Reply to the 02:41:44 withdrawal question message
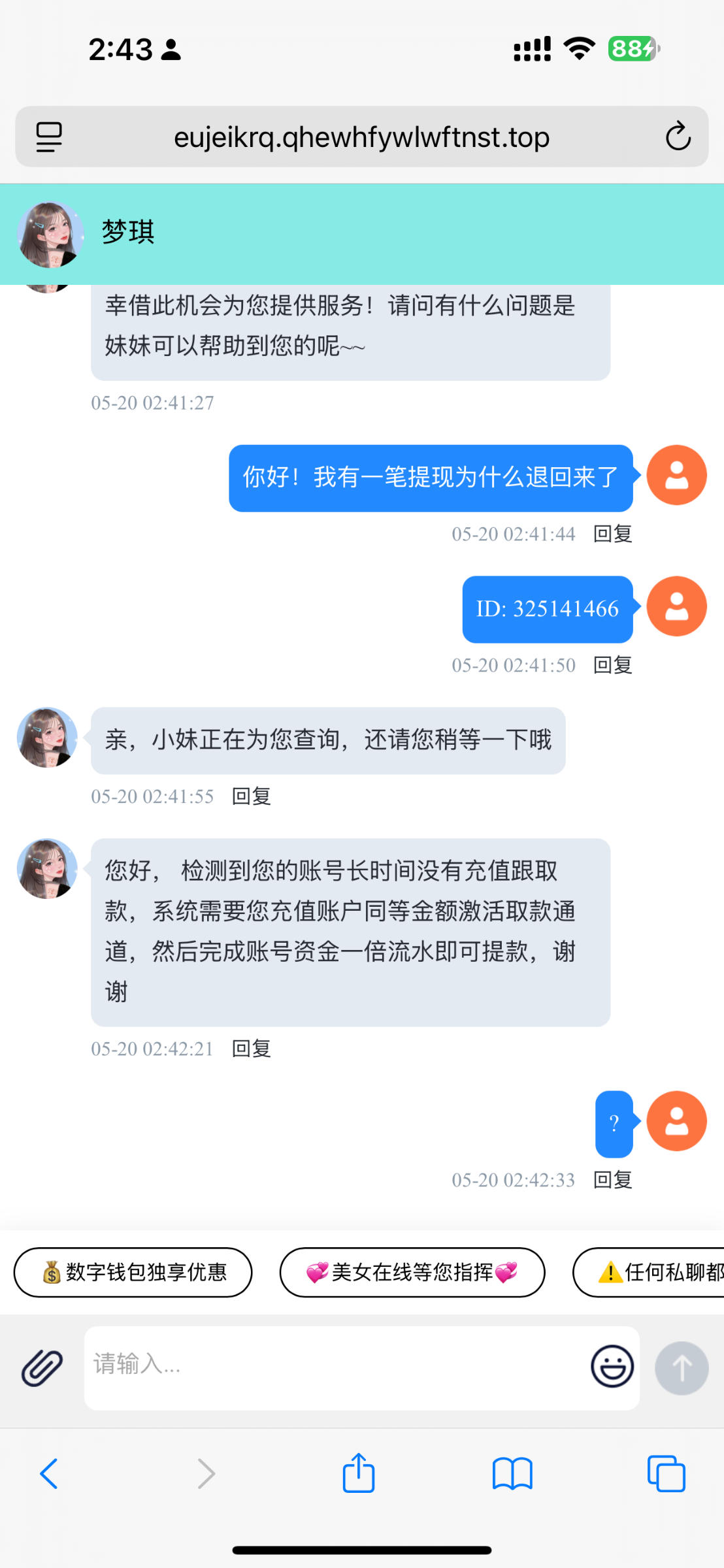This screenshot has width=724, height=1568. click(x=612, y=534)
